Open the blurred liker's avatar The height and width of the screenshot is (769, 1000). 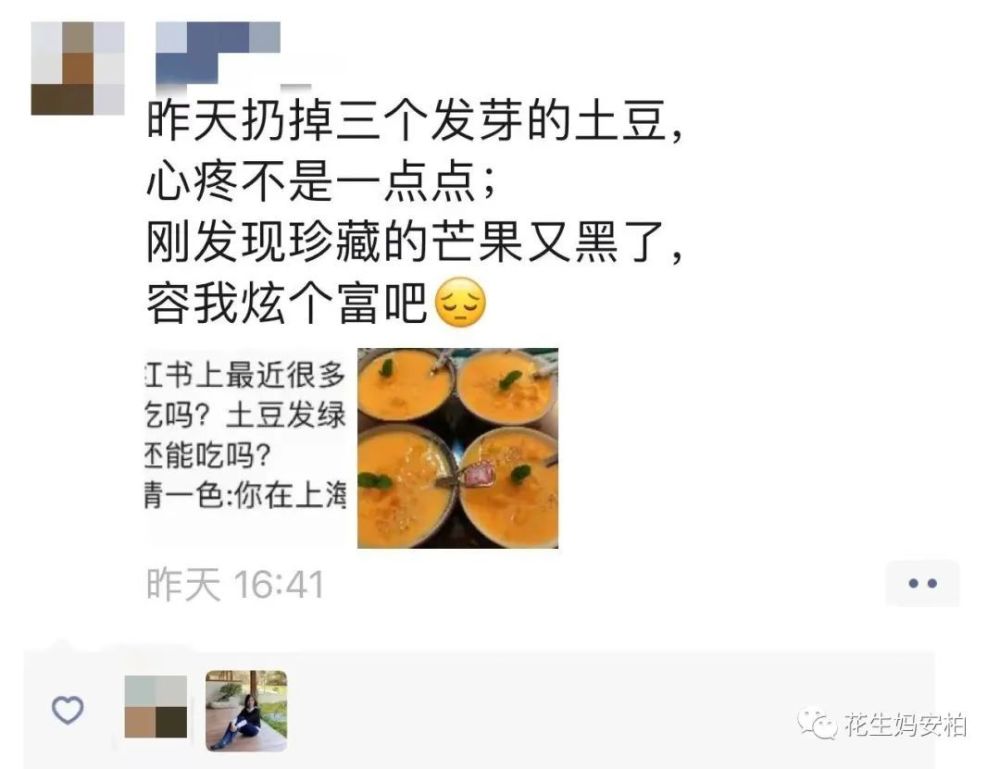click(156, 707)
